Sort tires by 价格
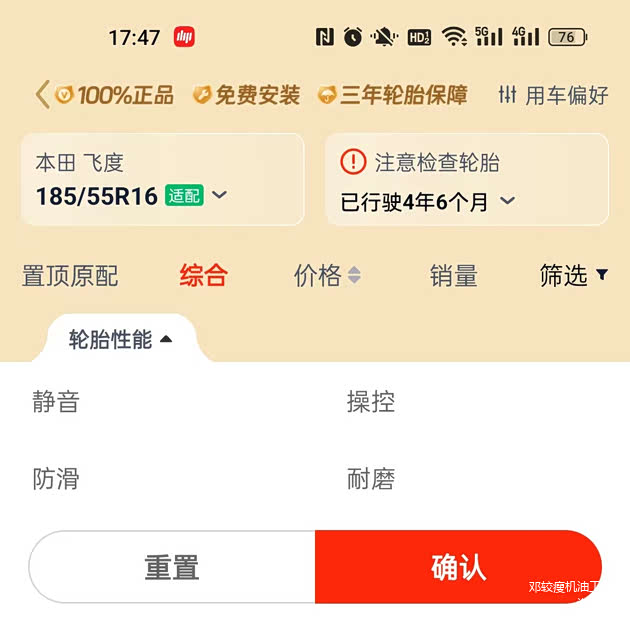Viewport: 630px width, 617px height. 327,276
